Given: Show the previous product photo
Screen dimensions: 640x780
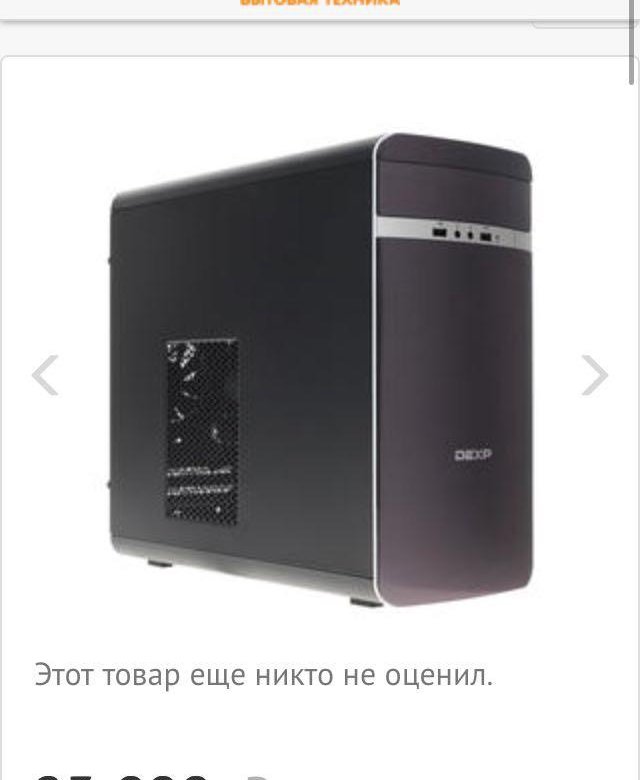Looking at the screenshot, I should [45, 375].
